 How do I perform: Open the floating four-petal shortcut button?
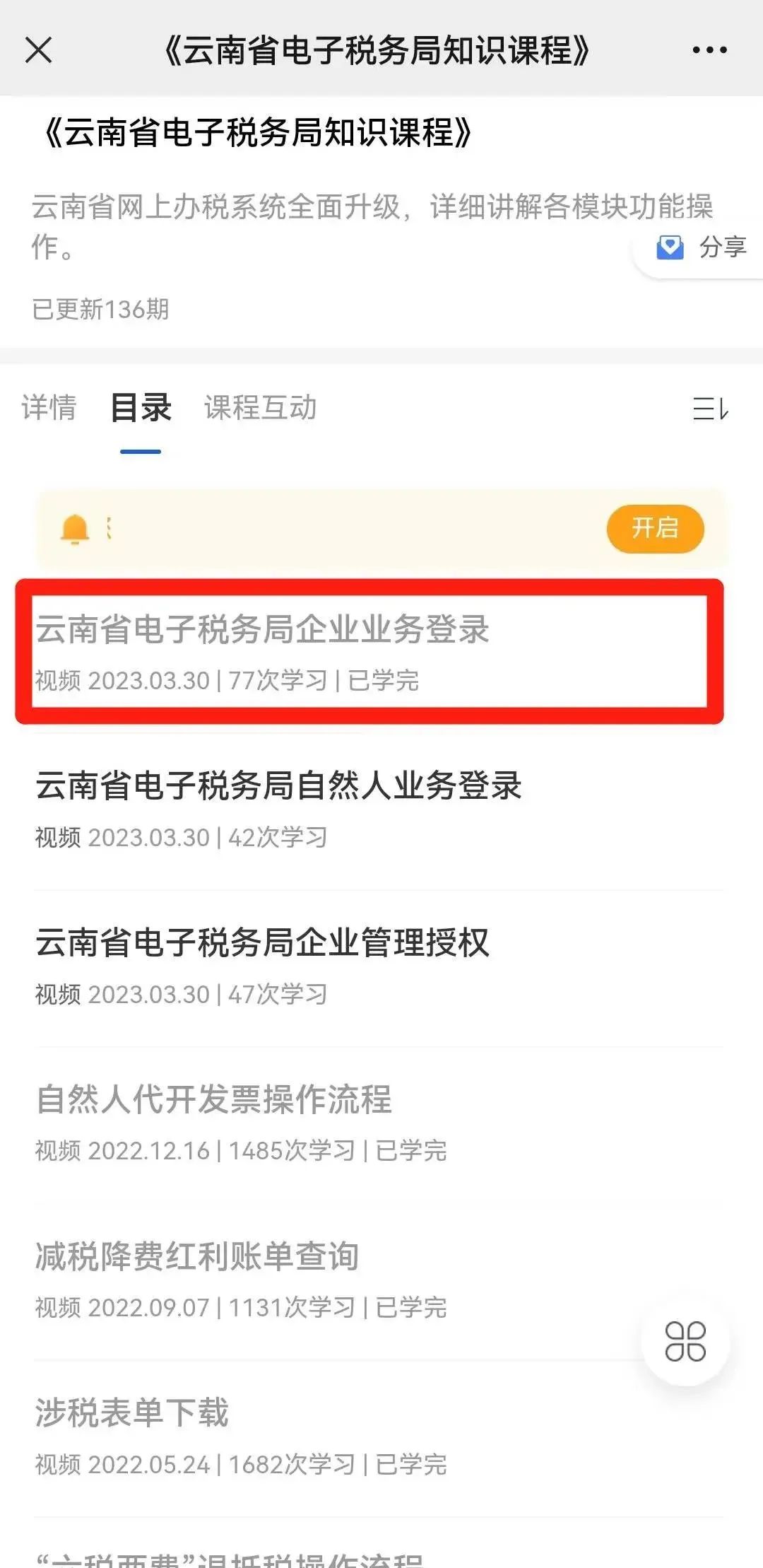[x=685, y=1341]
